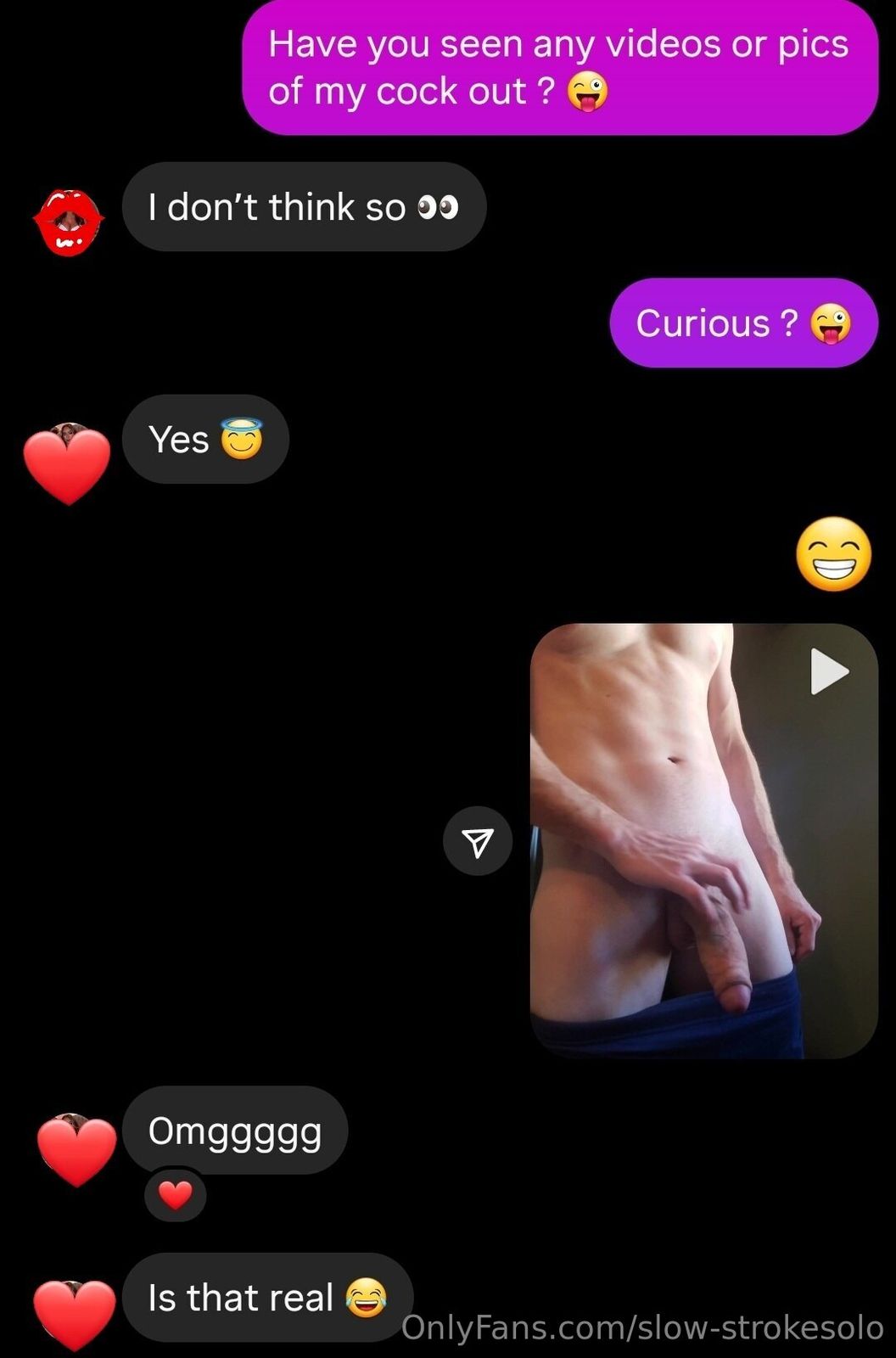Image resolution: width=896 pixels, height=1358 pixels.
Task: Tap the forward icon beside the sent video
Action: tap(478, 841)
